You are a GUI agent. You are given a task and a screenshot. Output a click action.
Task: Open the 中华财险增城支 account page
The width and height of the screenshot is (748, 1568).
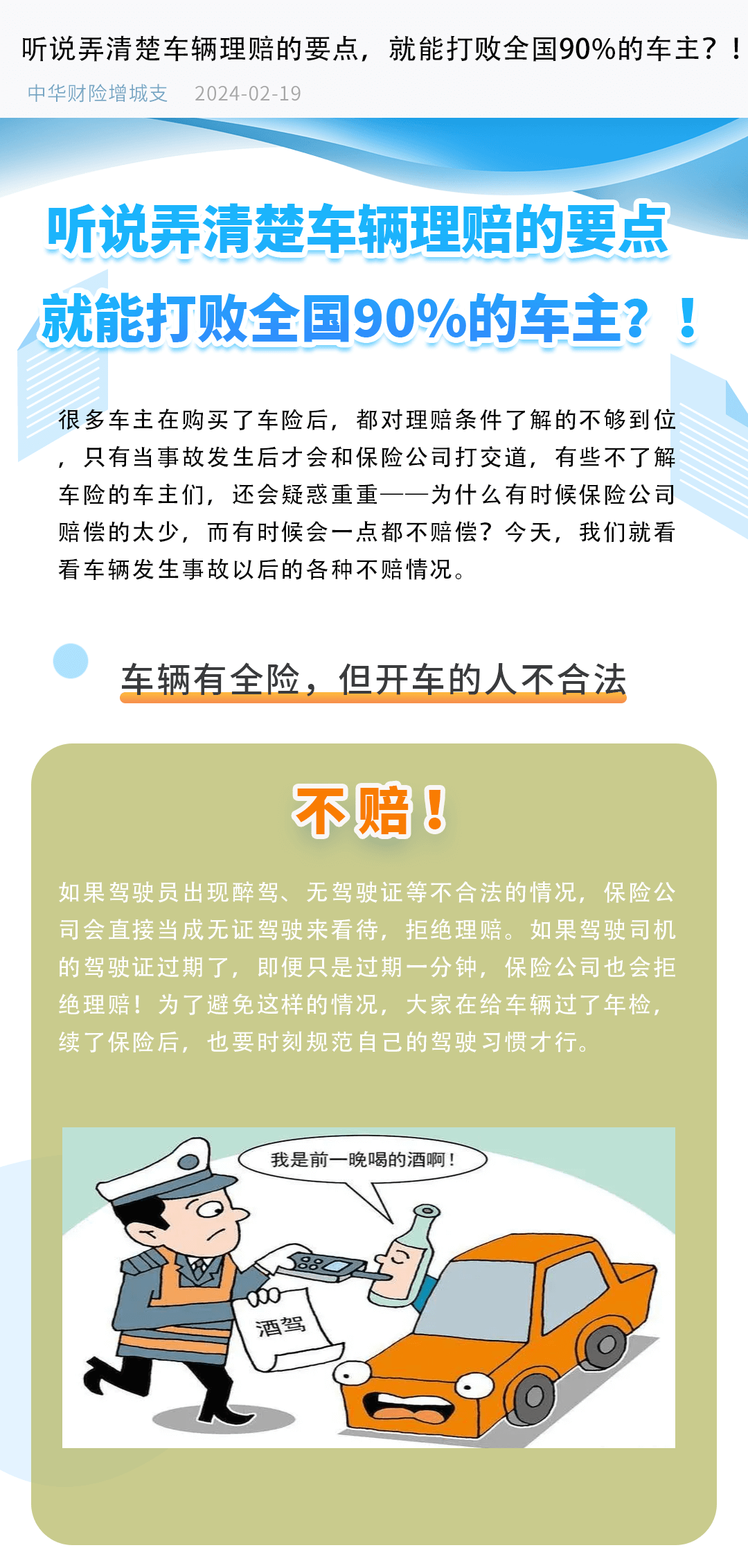[x=98, y=94]
